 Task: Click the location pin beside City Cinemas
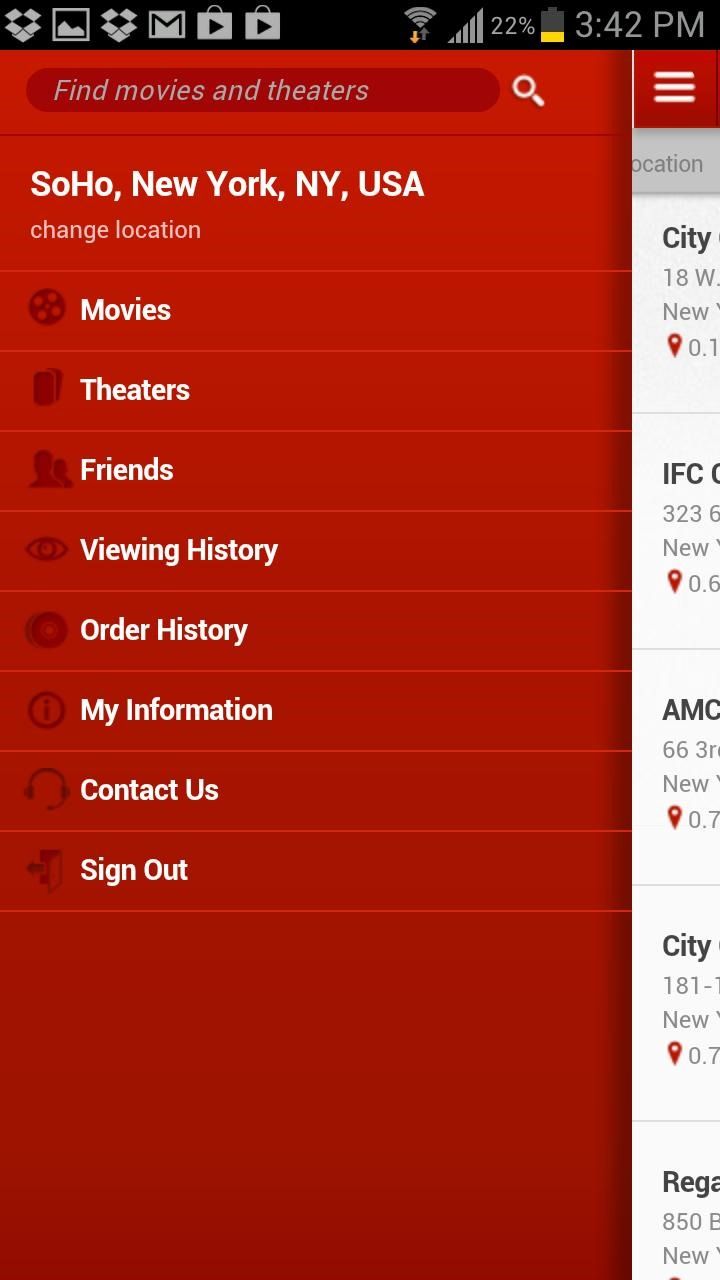tap(674, 346)
